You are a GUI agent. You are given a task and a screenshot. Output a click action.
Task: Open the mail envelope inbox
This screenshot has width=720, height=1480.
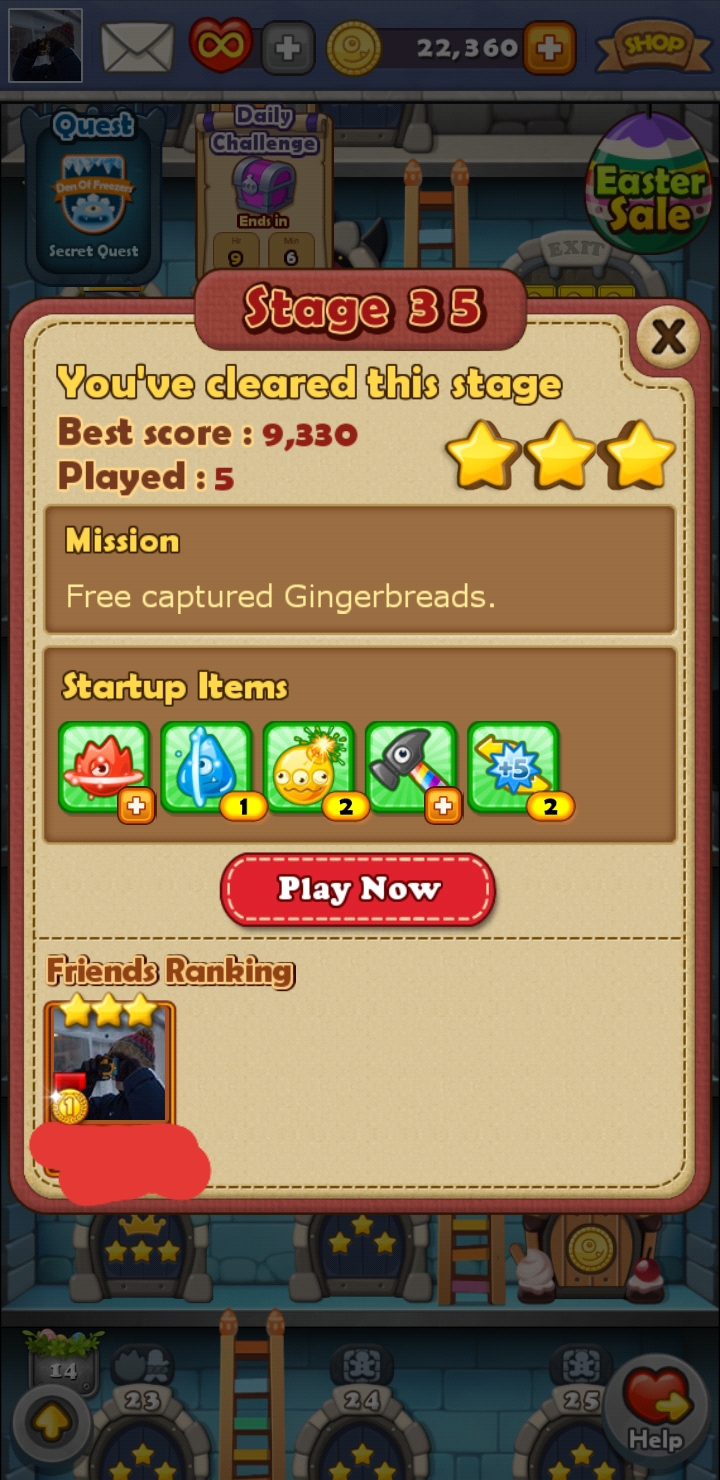[x=138, y=47]
